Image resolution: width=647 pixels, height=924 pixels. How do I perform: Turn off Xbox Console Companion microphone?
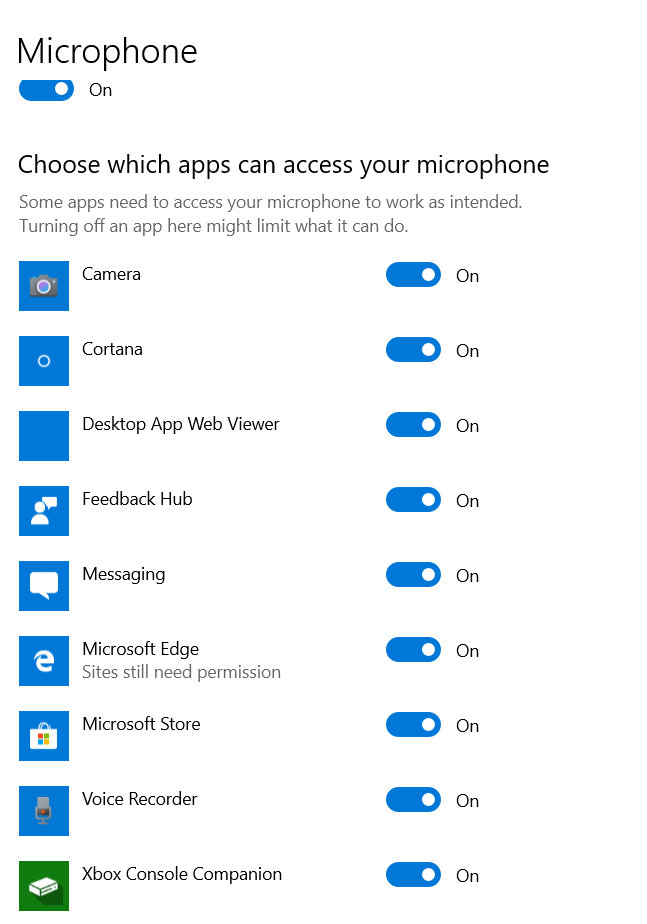pos(413,875)
